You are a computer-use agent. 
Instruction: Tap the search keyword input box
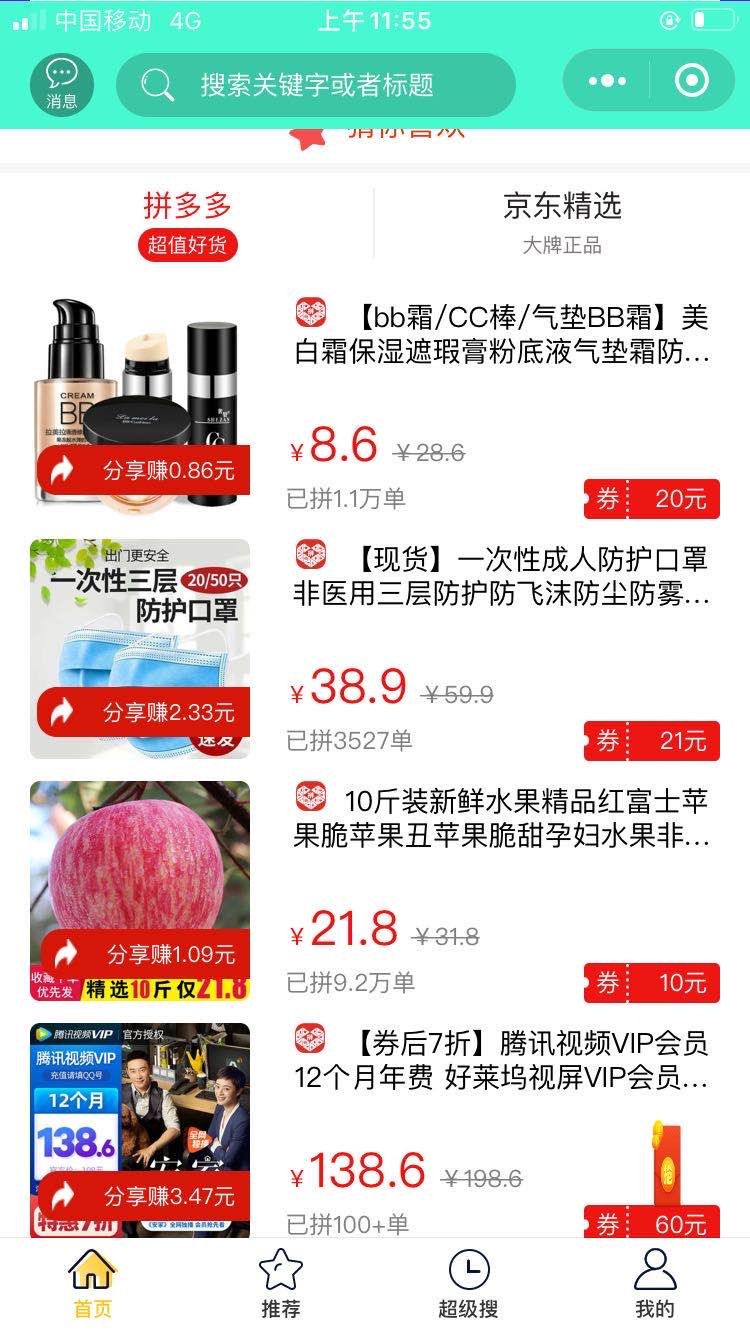point(316,84)
